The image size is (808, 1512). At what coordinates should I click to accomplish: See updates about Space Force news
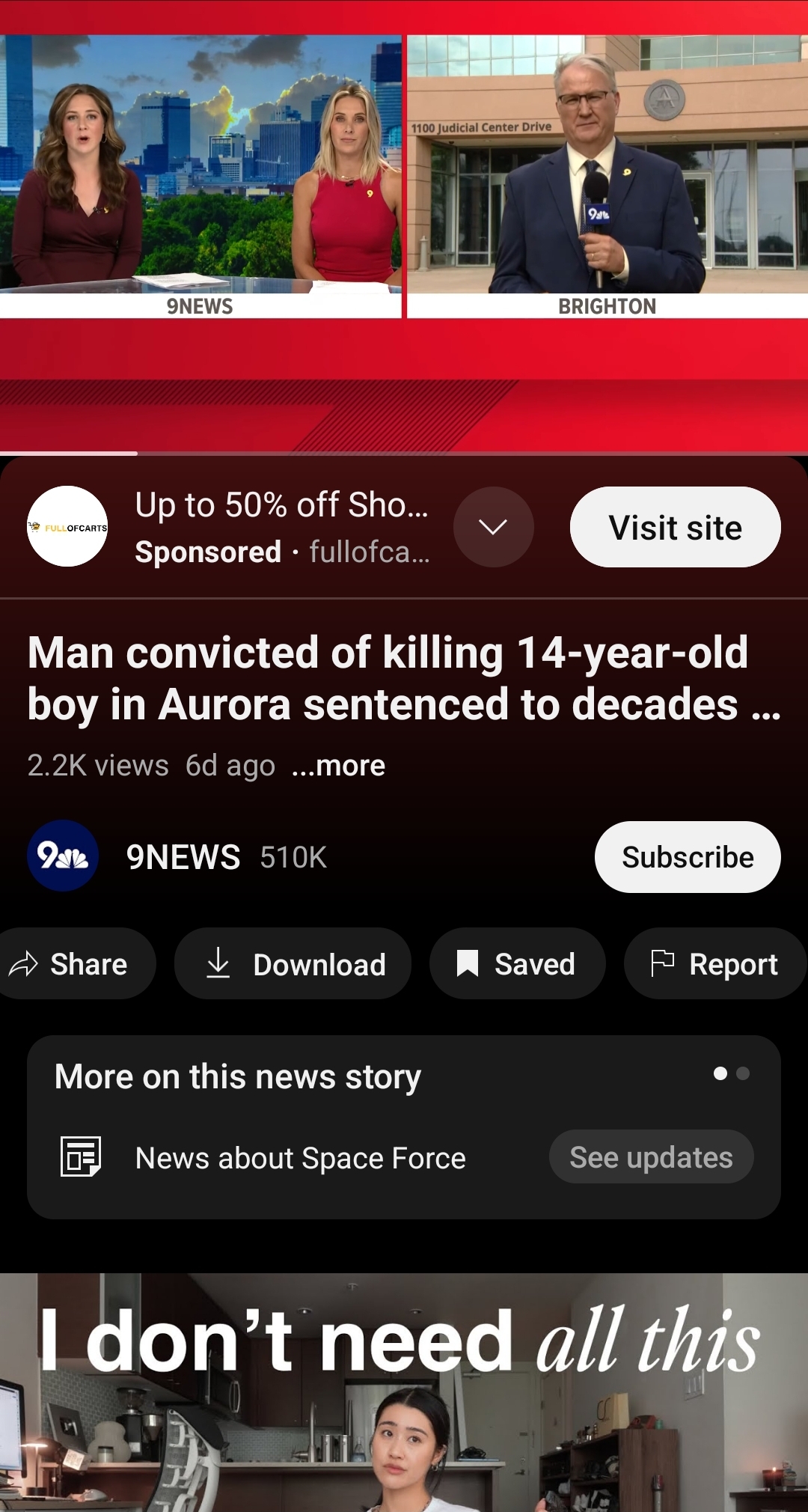[651, 1157]
